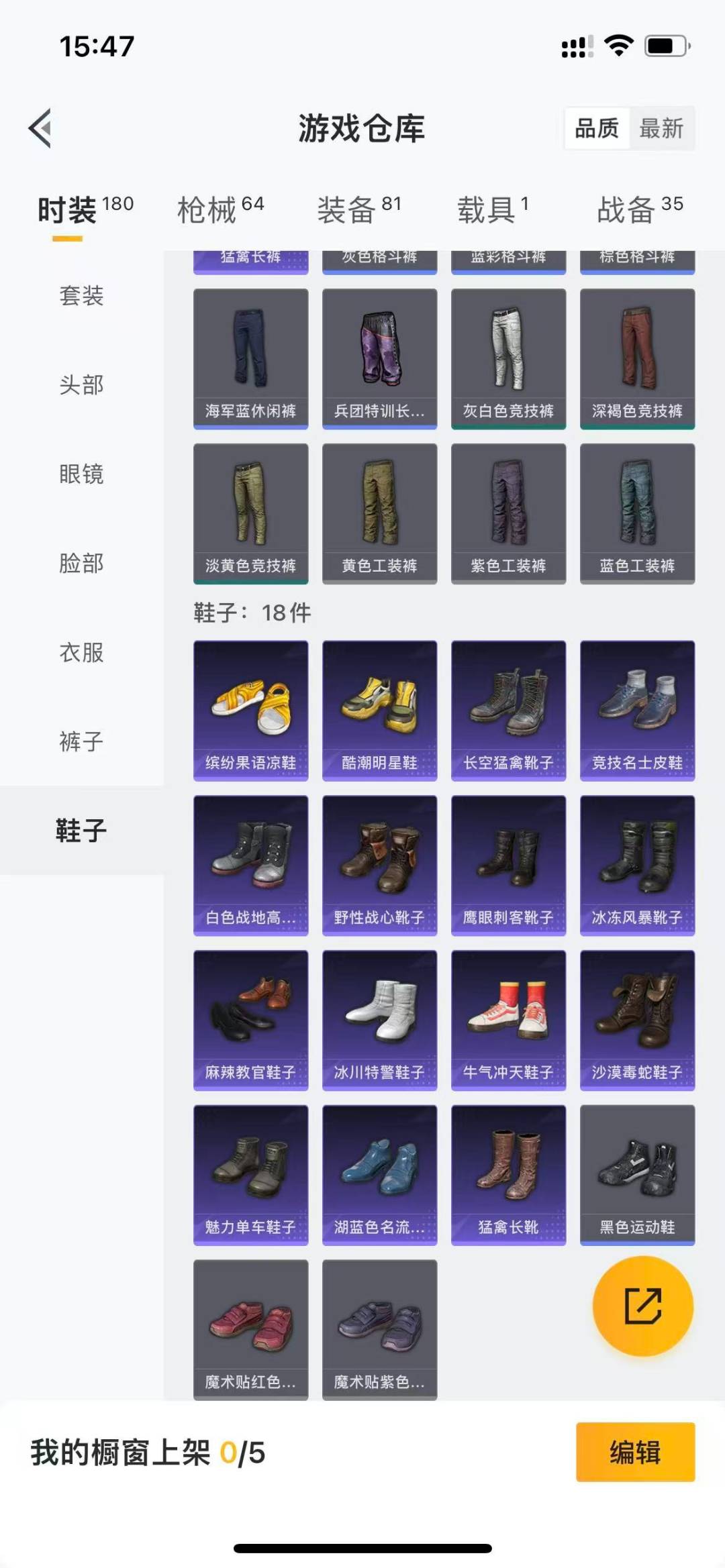View the 牛气冲天鞋子 item
Screen dimensions: 725x1568
tap(508, 1020)
